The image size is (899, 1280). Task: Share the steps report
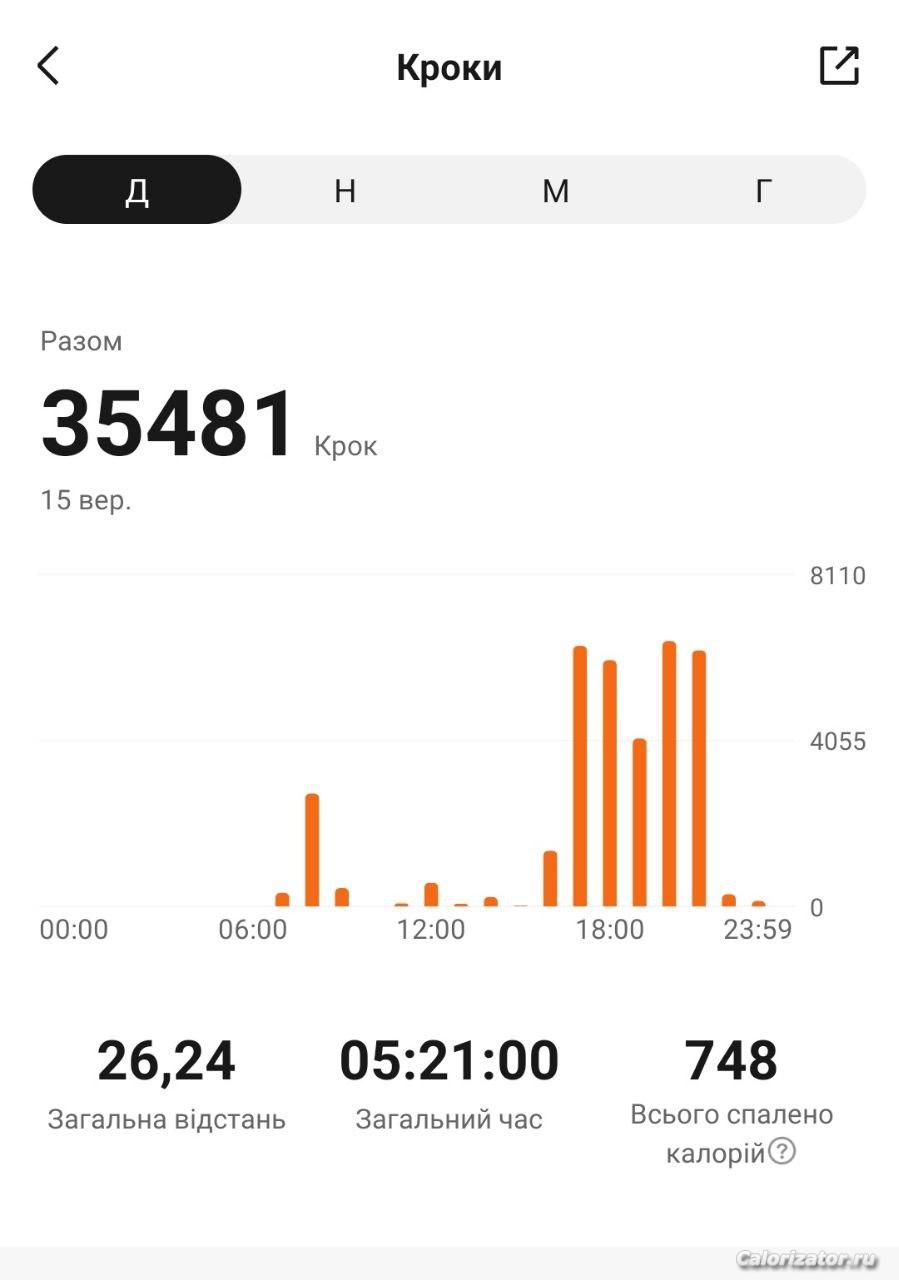(839, 66)
